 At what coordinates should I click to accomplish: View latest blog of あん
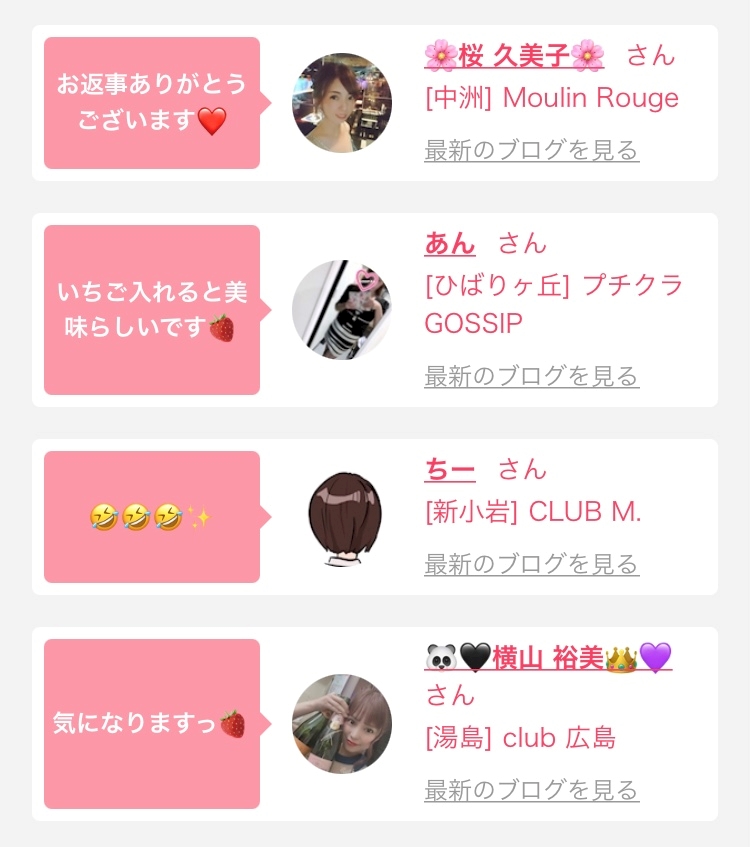pos(532,376)
